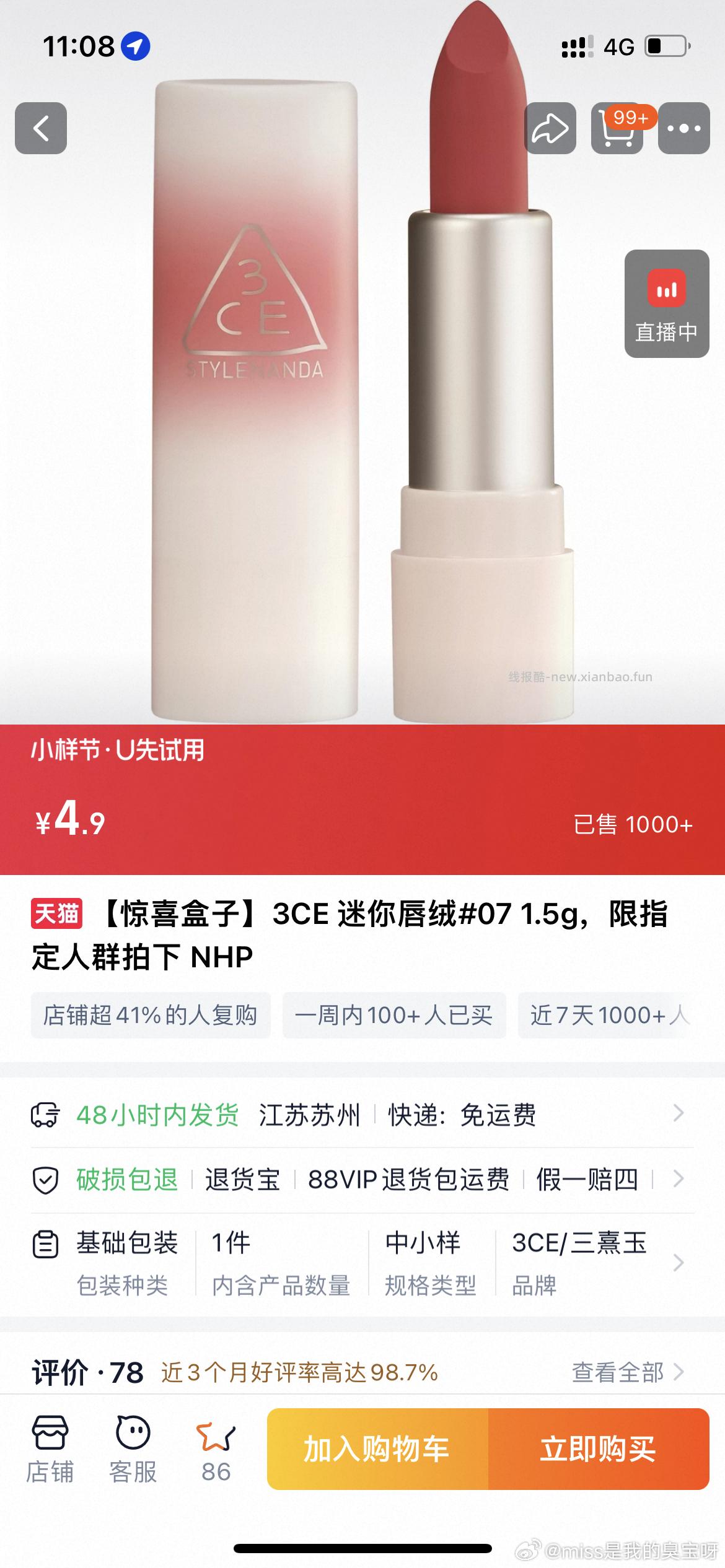View all reviews via 查看全部
The image size is (725, 1568).
coord(627,1372)
